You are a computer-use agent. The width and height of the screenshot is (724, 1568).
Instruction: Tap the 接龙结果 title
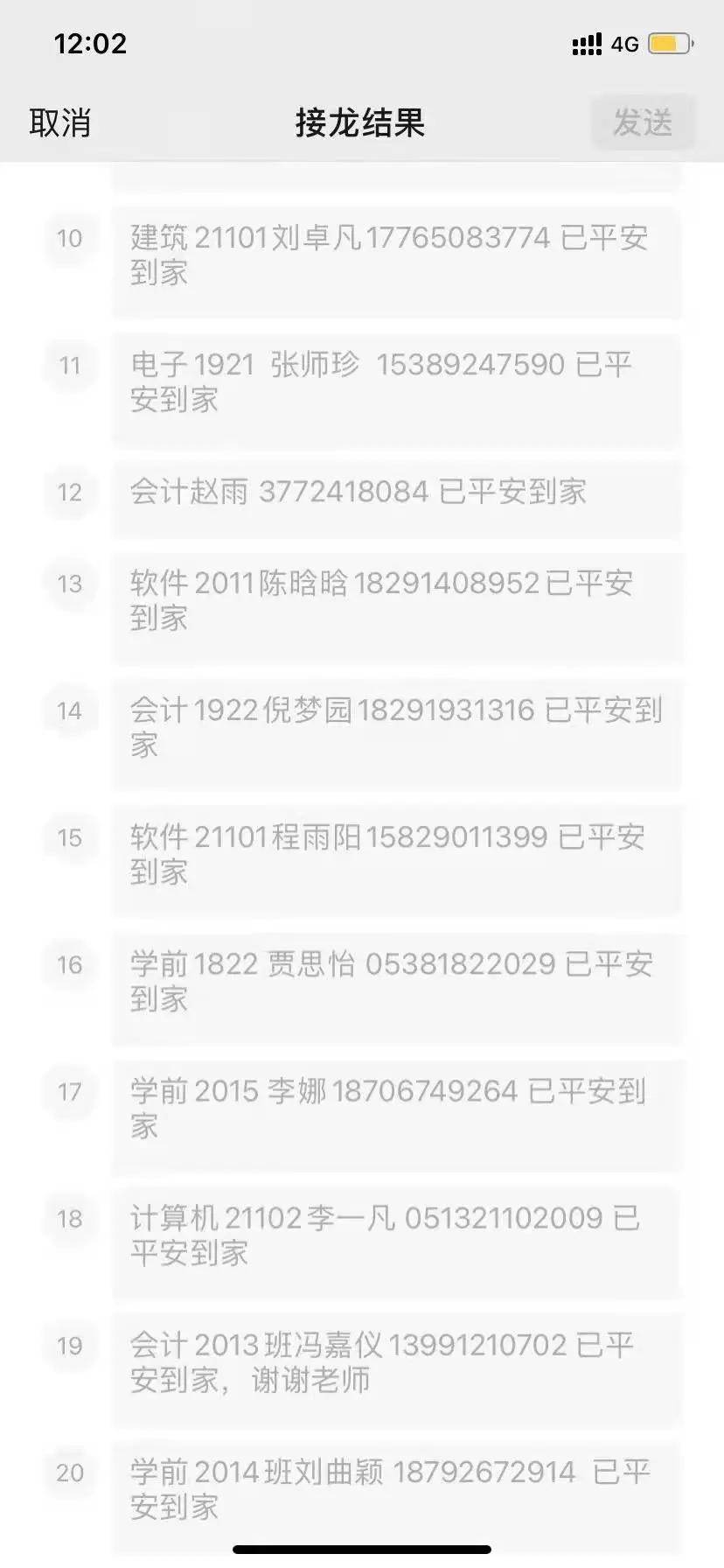[x=361, y=122]
